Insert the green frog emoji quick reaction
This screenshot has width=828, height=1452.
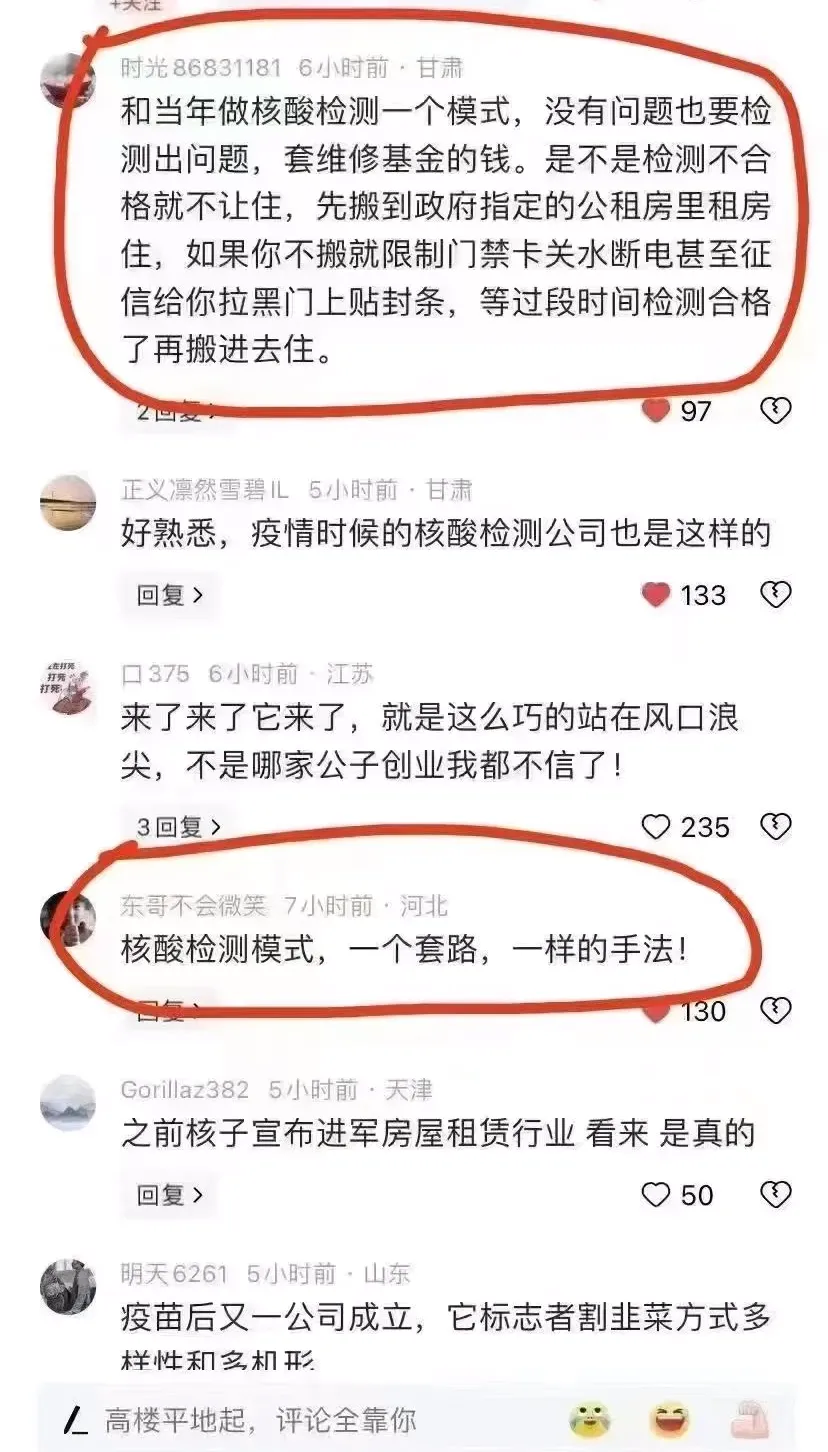click(x=591, y=1419)
